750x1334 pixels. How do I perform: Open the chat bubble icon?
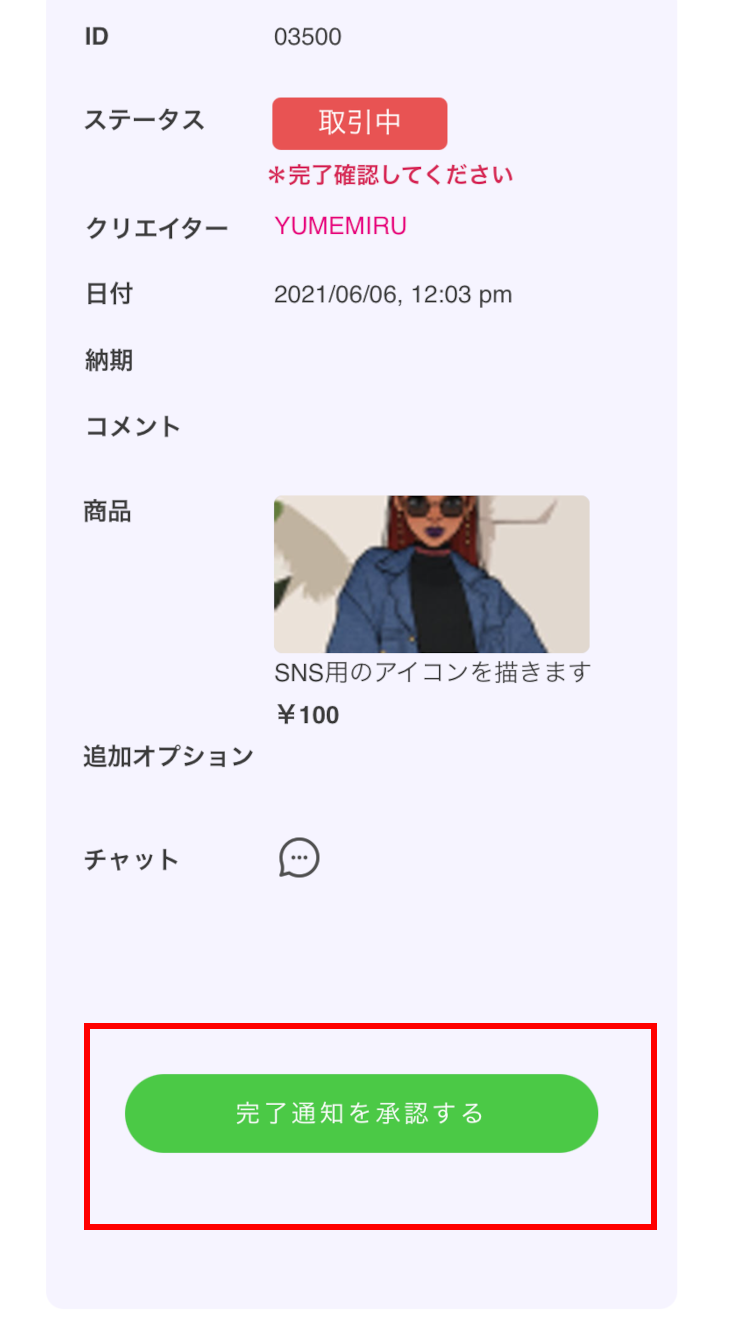point(299,858)
